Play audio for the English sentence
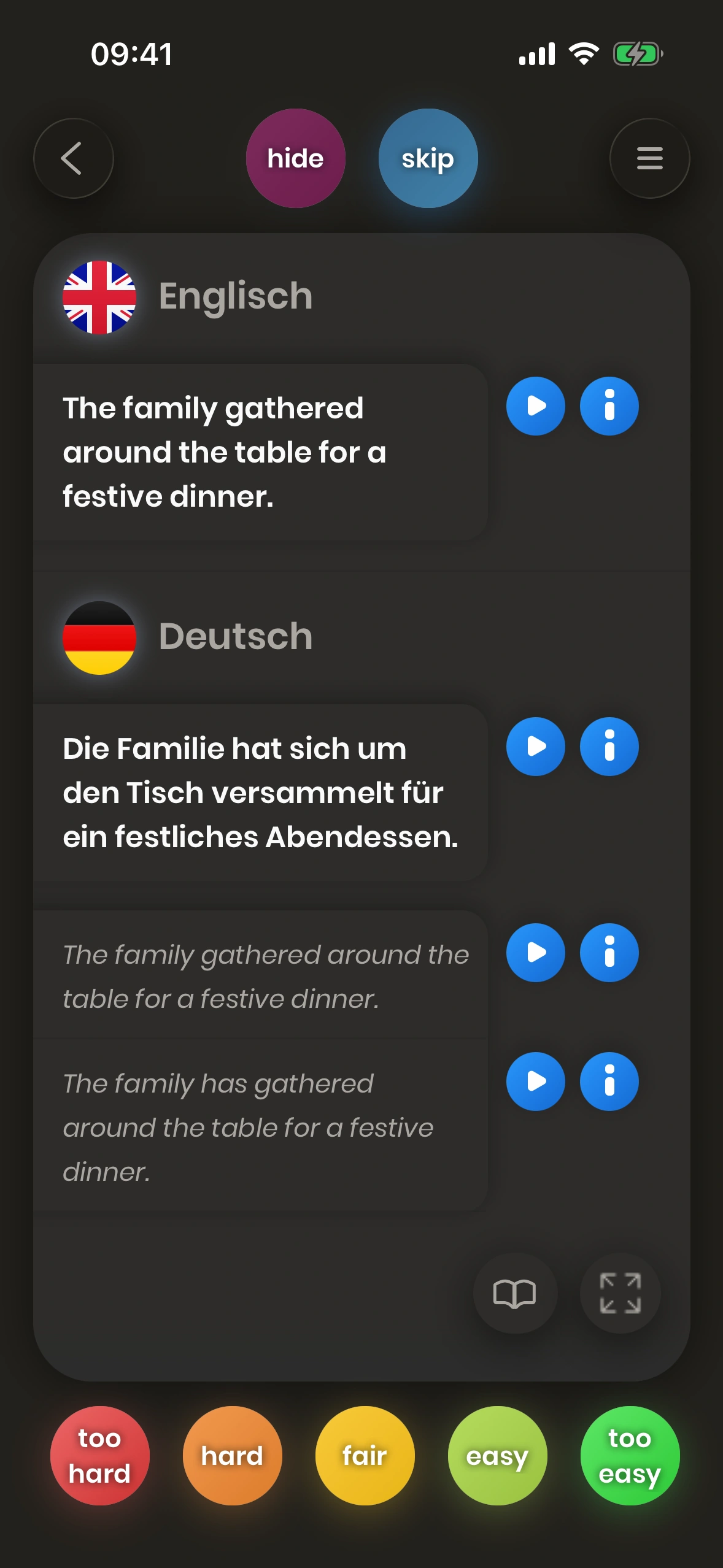The width and height of the screenshot is (723, 1568). (x=535, y=406)
